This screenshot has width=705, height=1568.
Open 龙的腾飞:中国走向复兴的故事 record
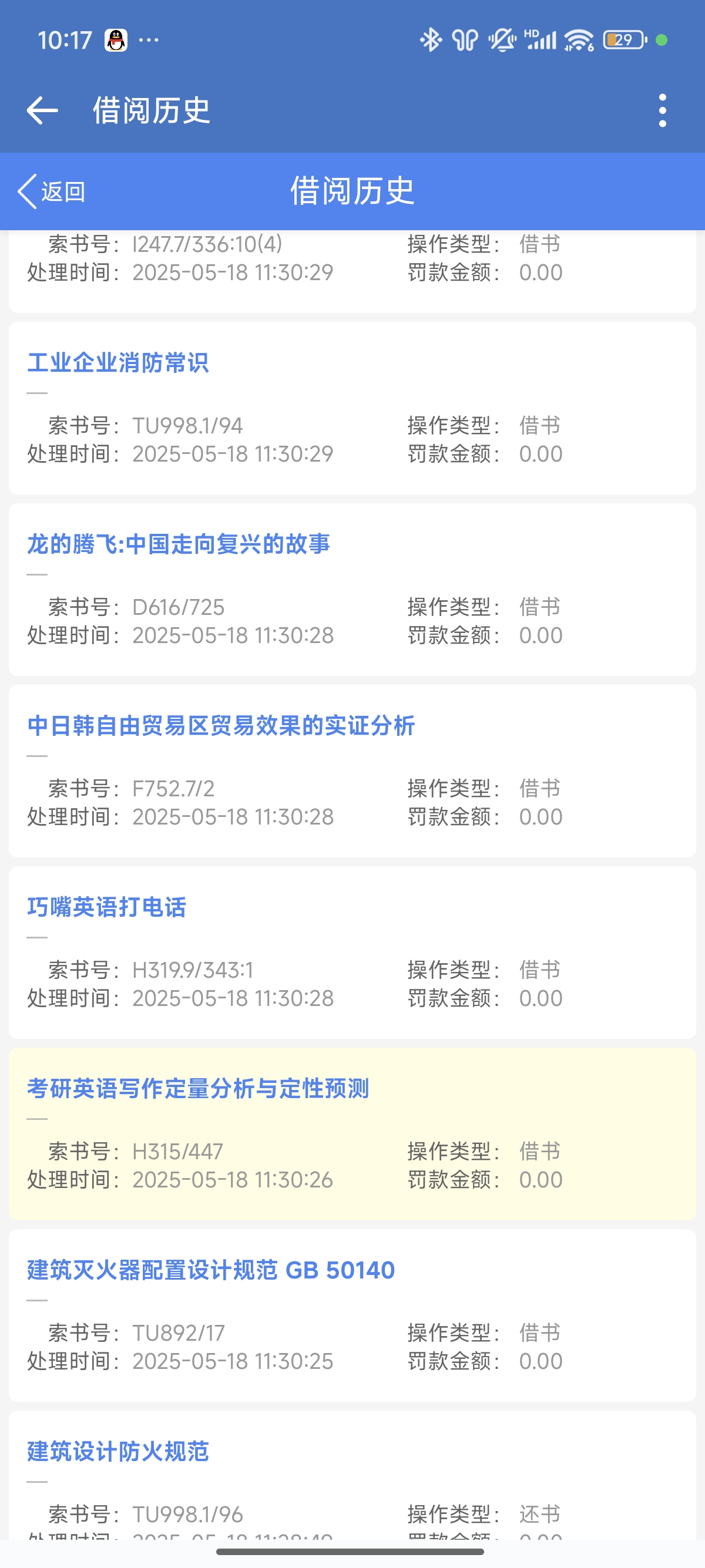point(179,544)
